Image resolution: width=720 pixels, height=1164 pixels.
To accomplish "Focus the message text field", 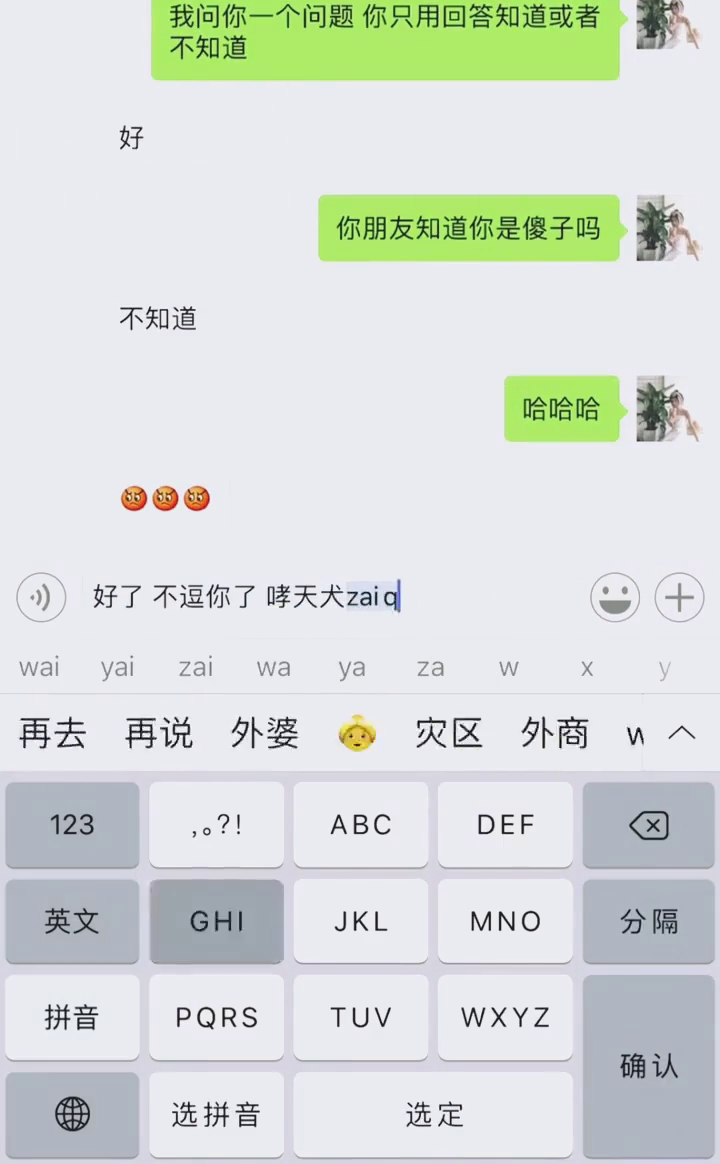I will [330, 598].
